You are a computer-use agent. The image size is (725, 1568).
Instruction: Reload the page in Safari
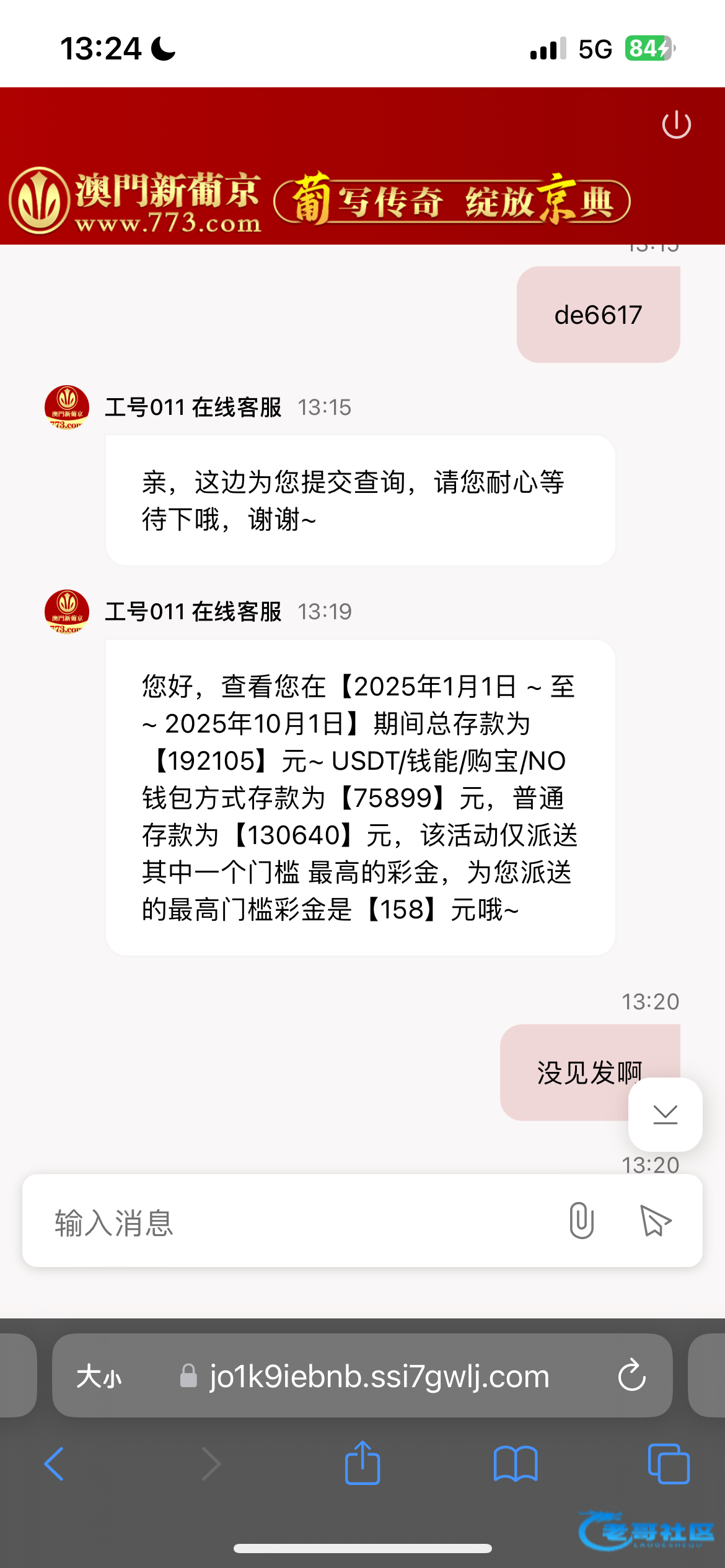[631, 1376]
